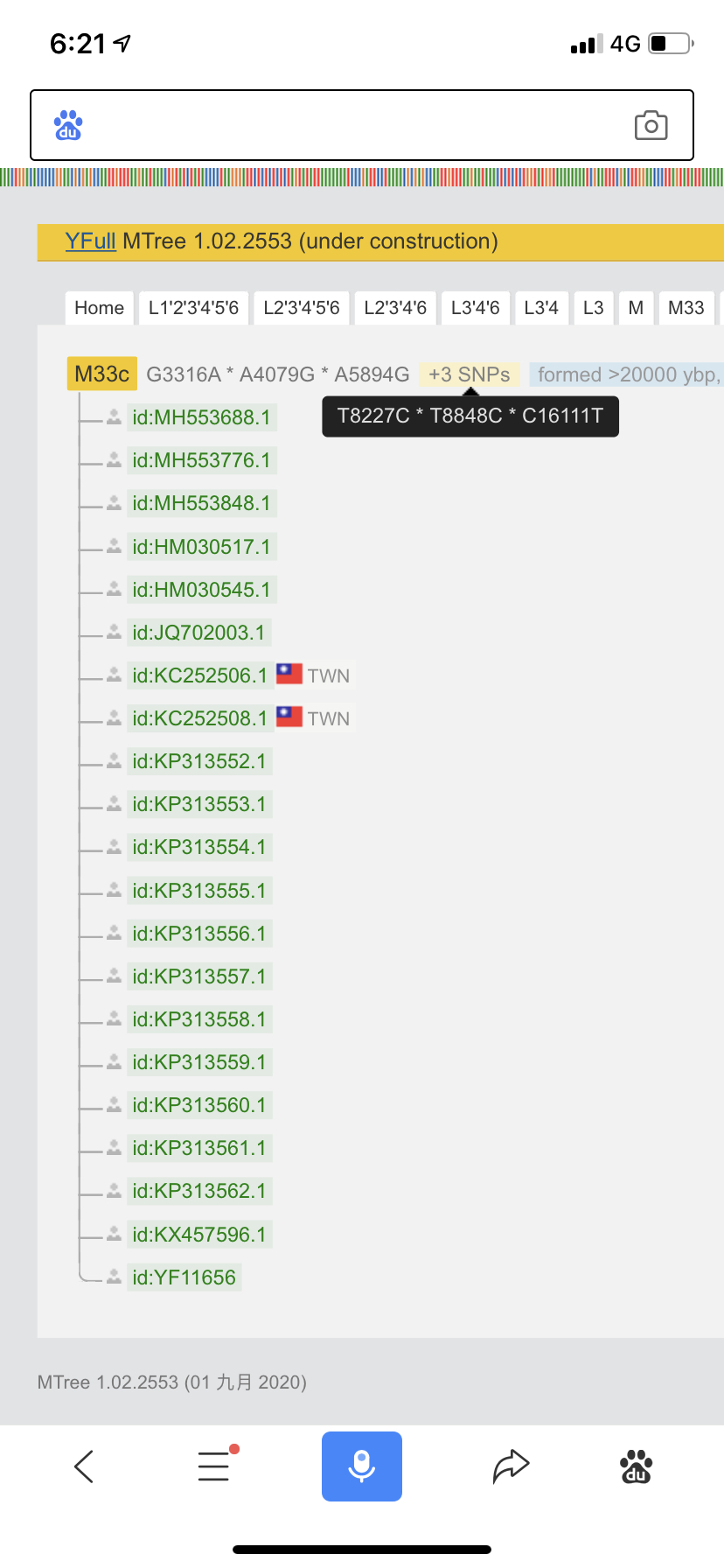
Task: Open camera search in the address bar
Action: [x=651, y=125]
